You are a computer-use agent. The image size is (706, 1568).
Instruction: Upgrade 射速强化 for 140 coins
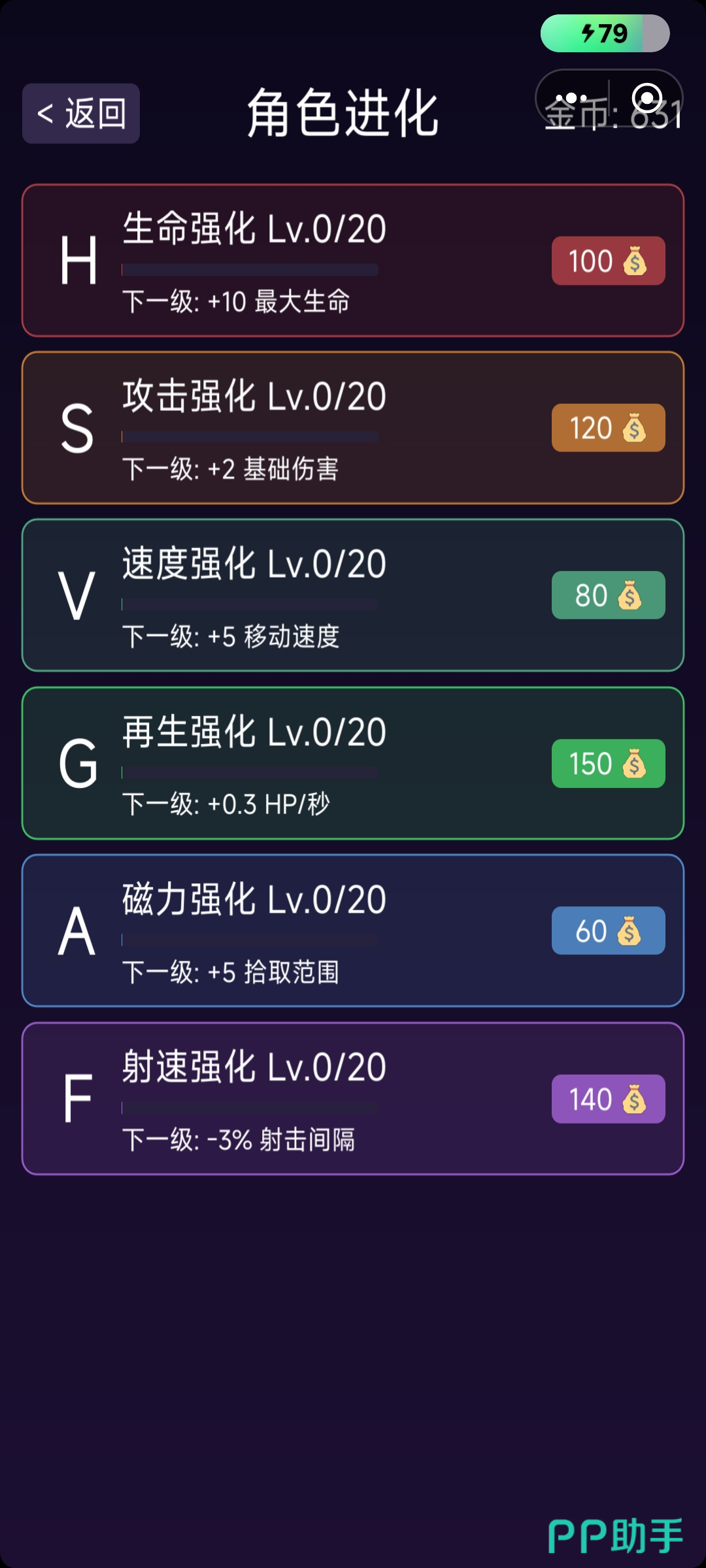608,1099
